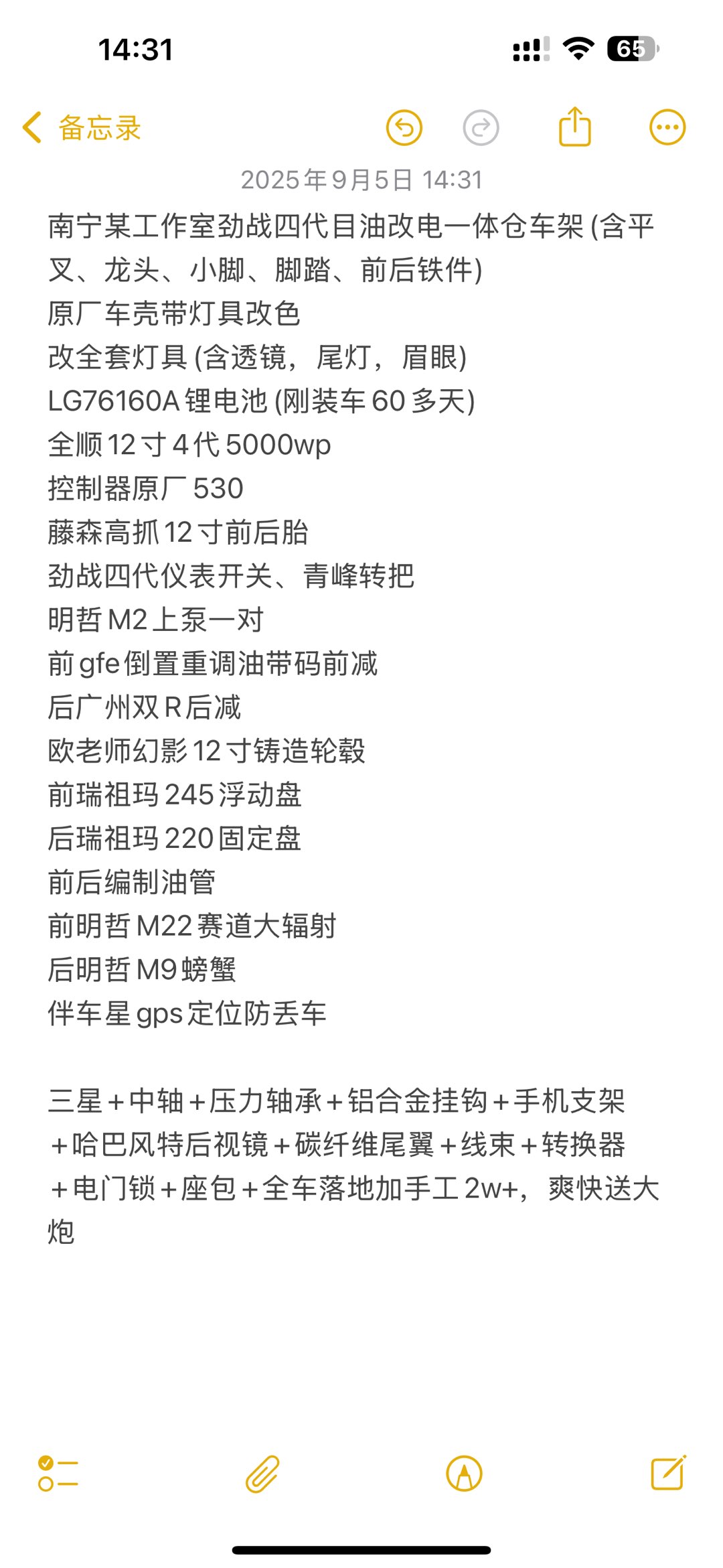Redo the last undone edit

click(481, 127)
